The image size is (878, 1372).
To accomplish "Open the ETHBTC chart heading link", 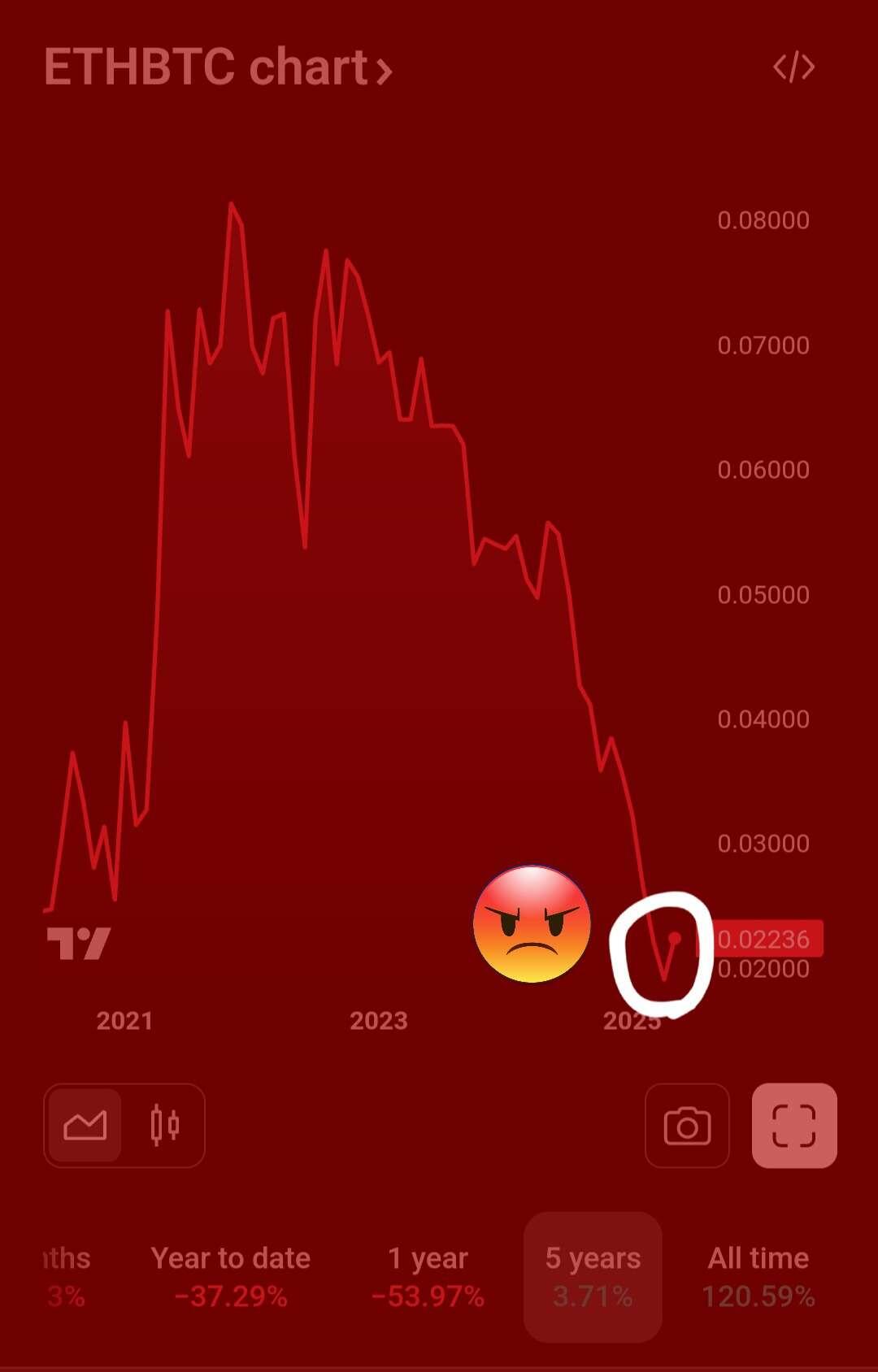I will (218, 67).
